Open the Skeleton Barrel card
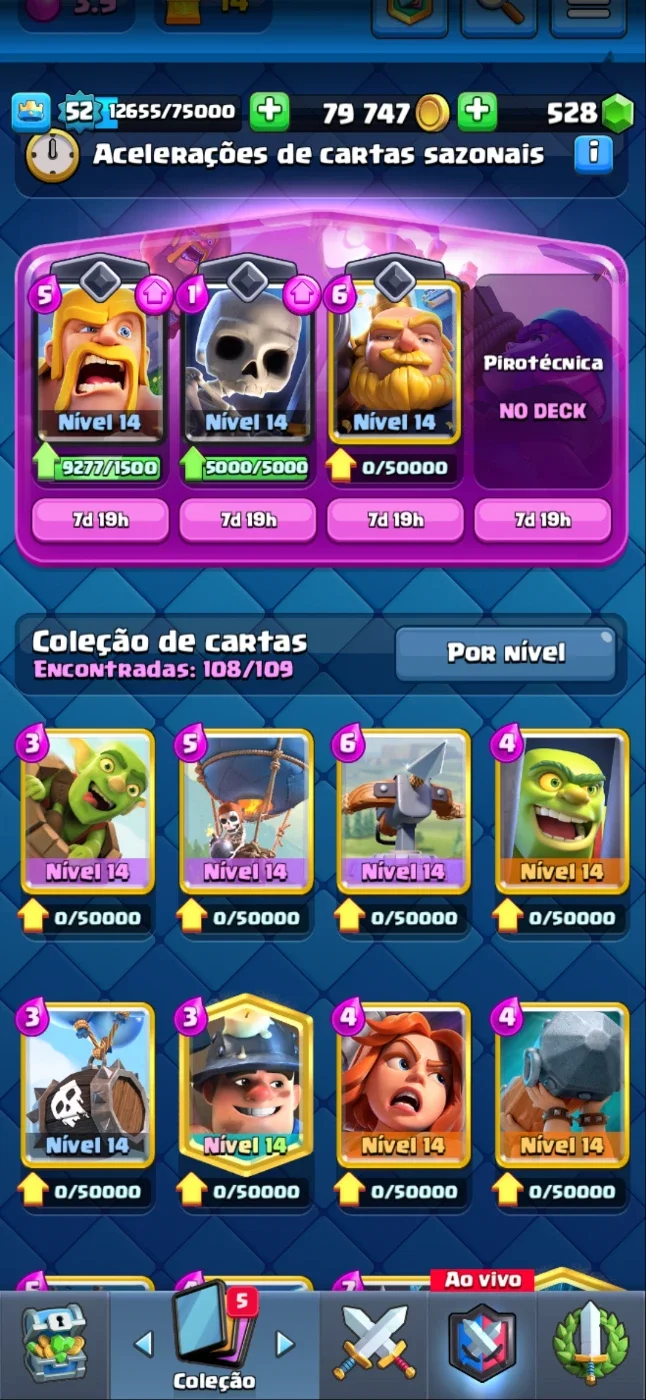 (x=88, y=1085)
